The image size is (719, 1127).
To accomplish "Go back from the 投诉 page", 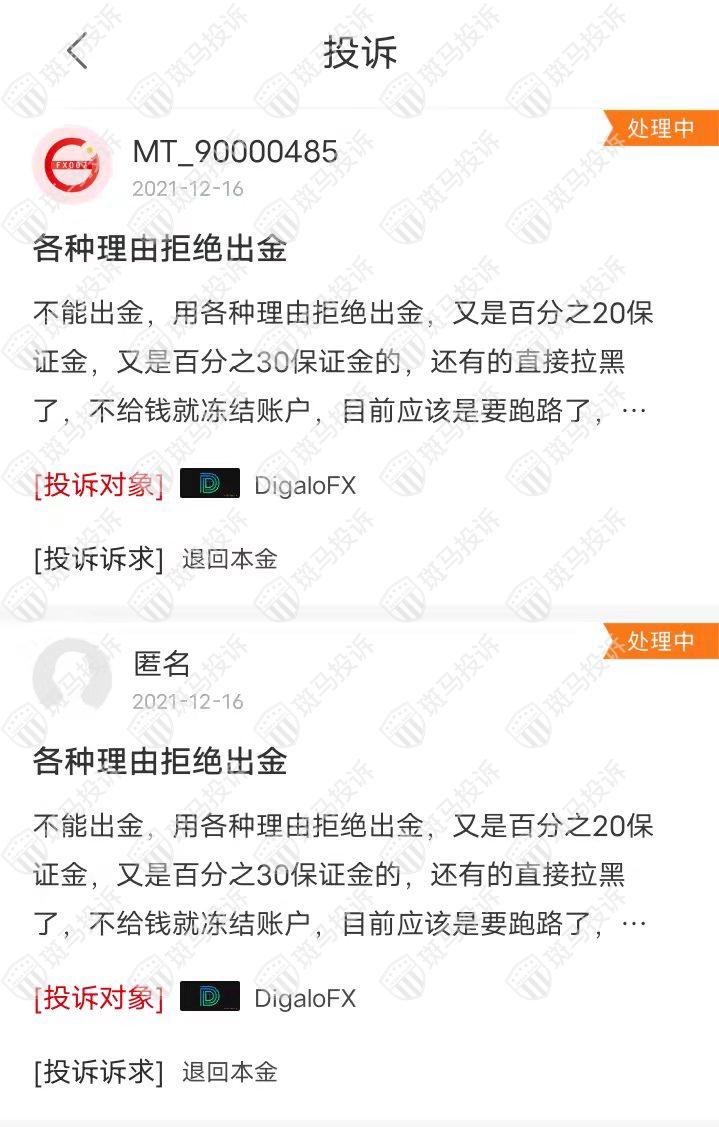I will pos(77,51).
